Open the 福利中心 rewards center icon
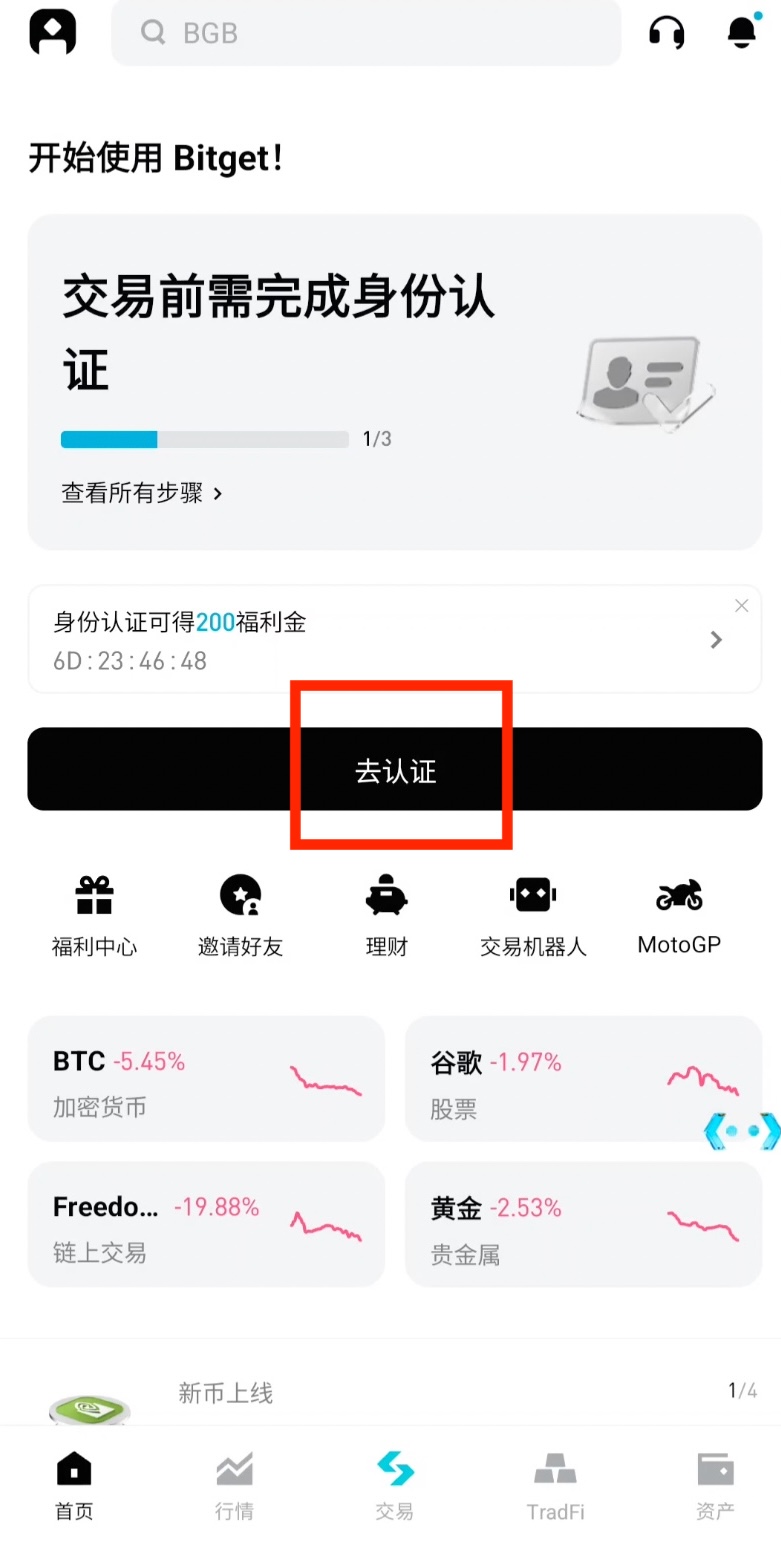 [94, 912]
